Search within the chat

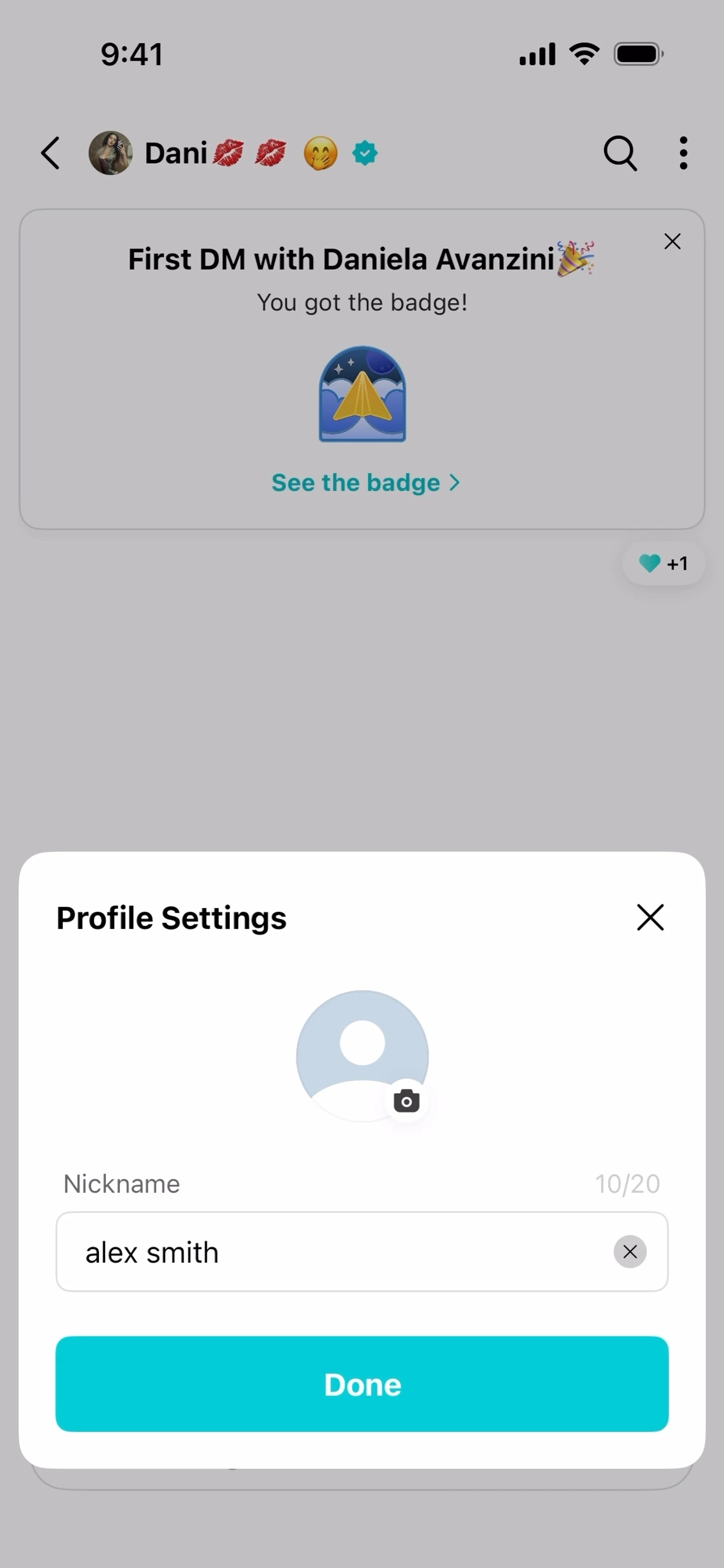click(620, 153)
